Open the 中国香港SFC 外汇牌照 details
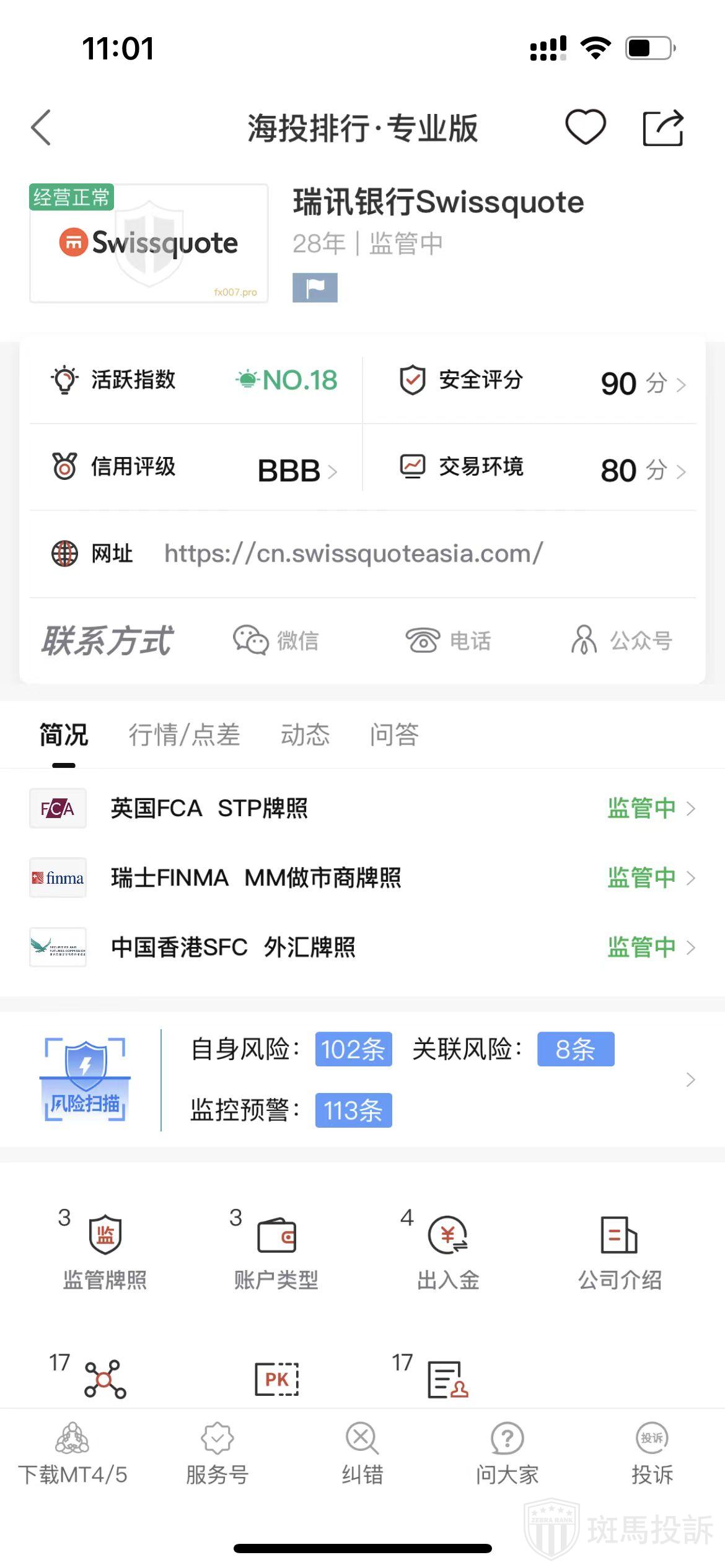 pos(362,947)
